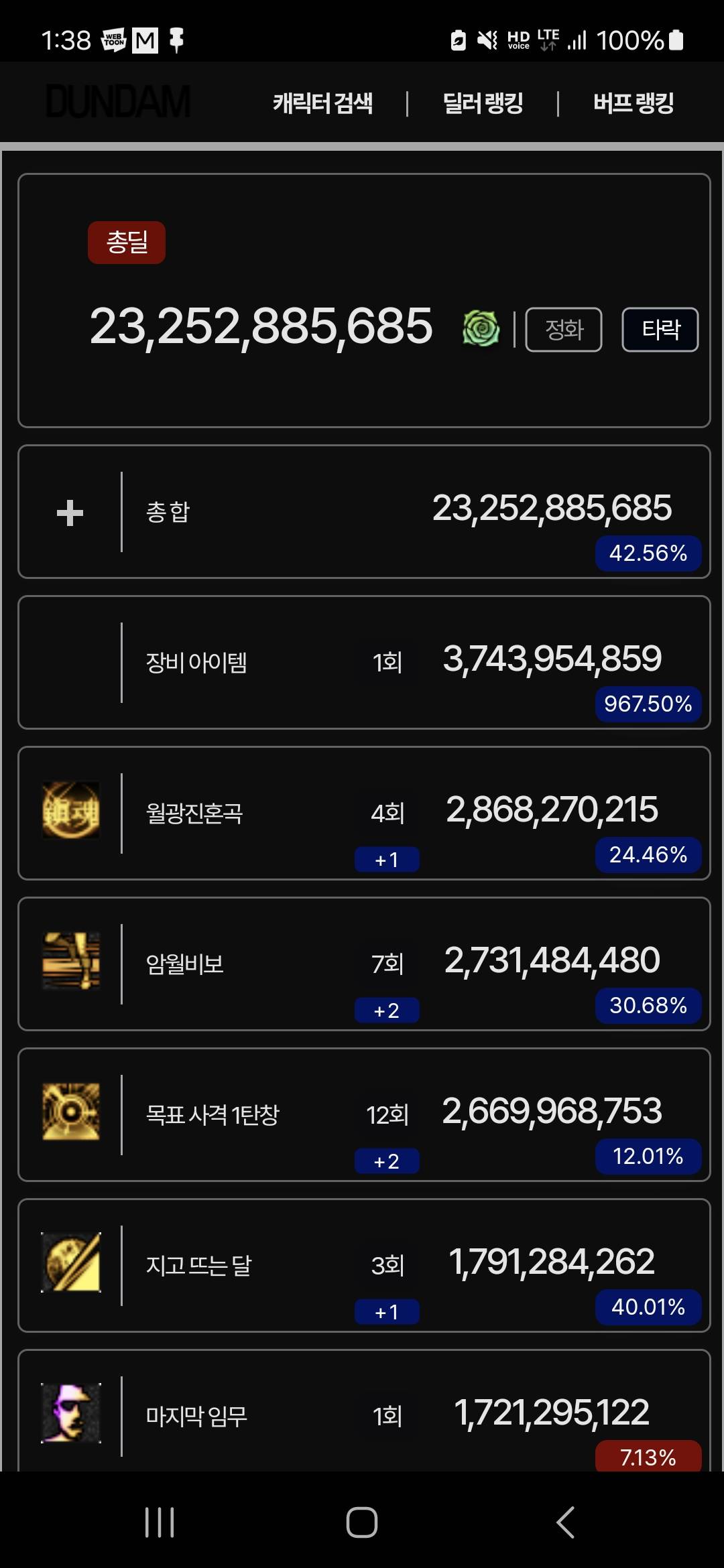Go back with the system back button
This screenshot has height=1568, width=724.
(565, 1522)
